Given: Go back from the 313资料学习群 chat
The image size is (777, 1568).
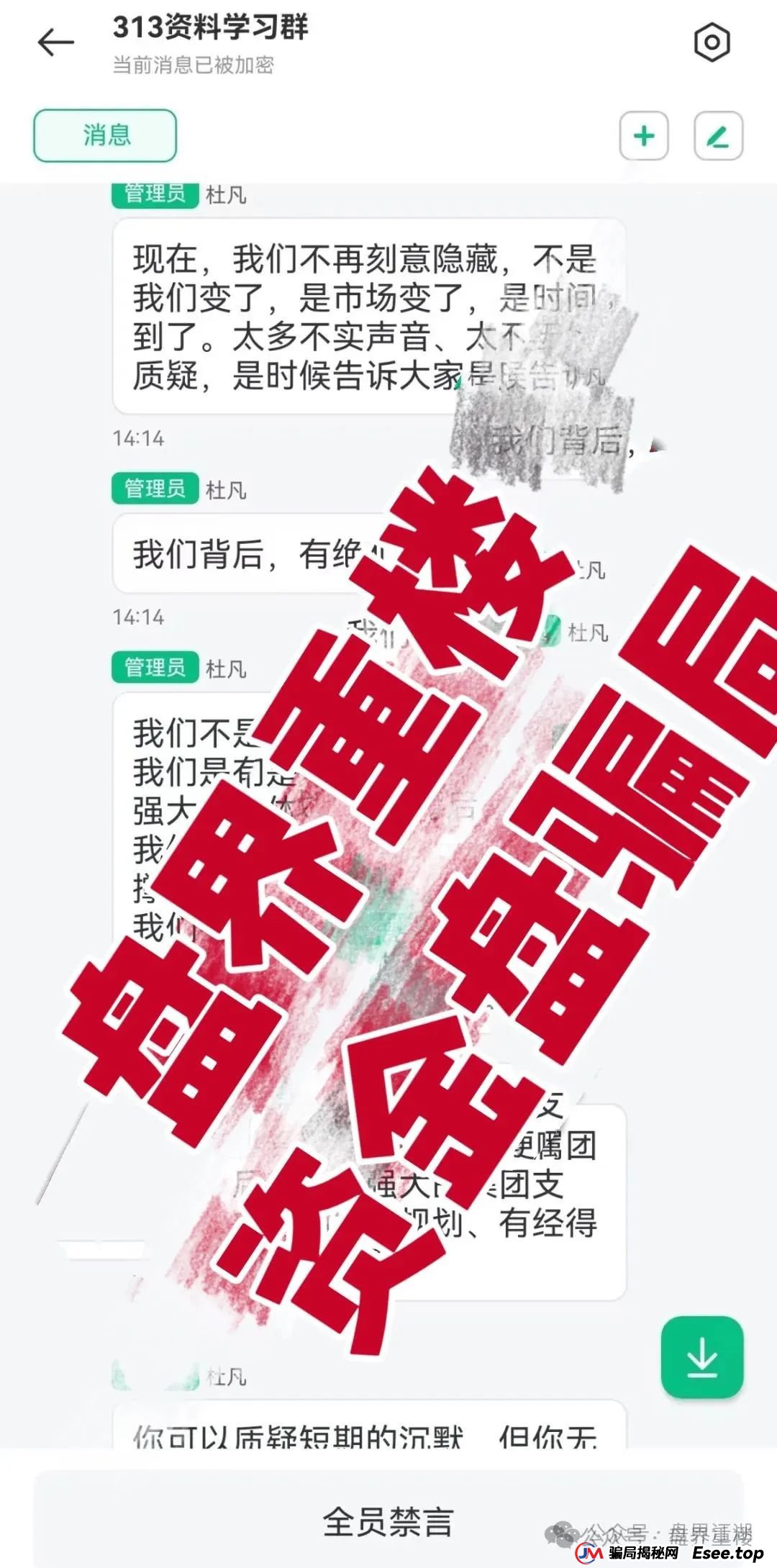Looking at the screenshot, I should (x=56, y=42).
